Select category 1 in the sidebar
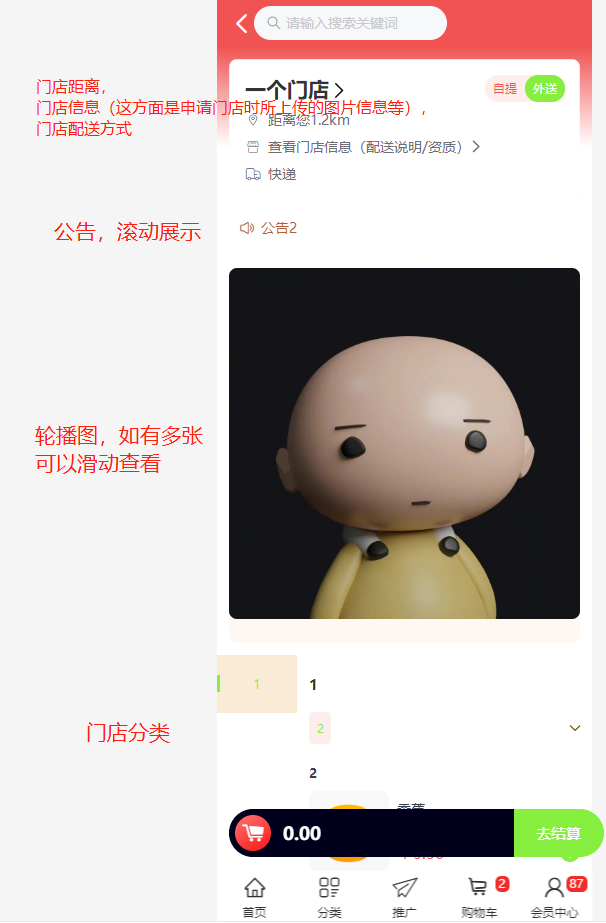Viewport: 606px width, 923px height. pos(257,684)
